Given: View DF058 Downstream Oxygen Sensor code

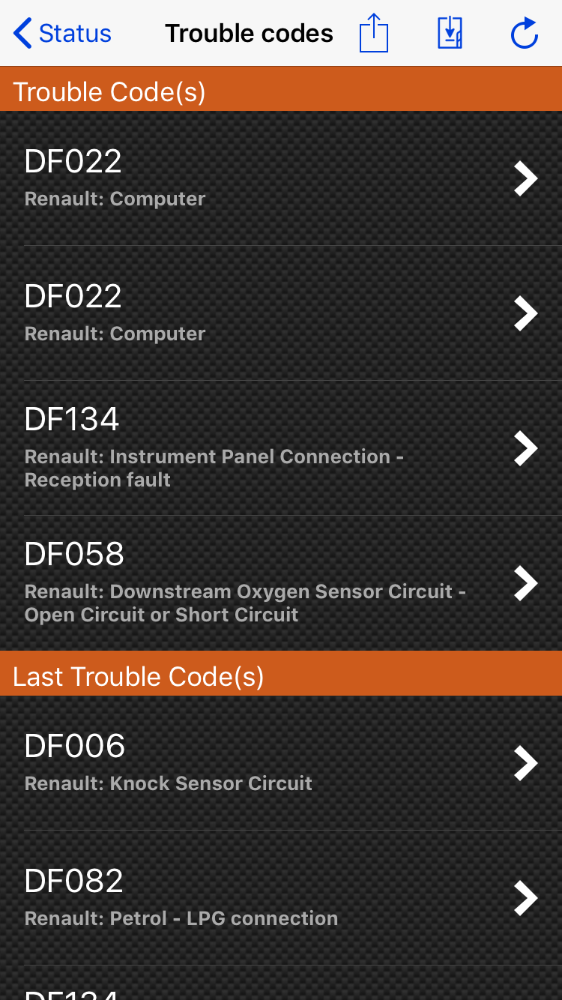Looking at the screenshot, I should click(x=281, y=583).
